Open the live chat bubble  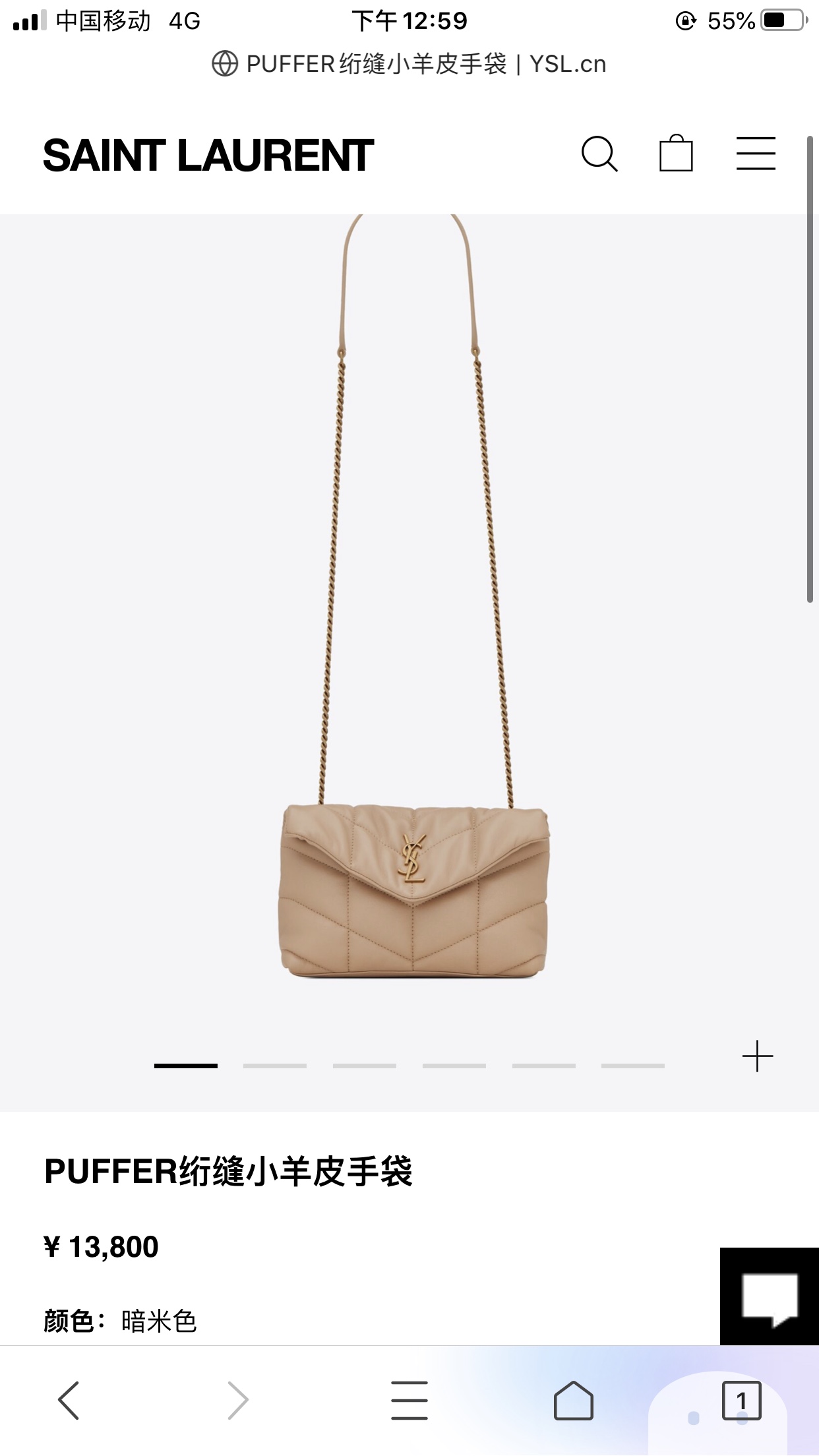point(769,1296)
